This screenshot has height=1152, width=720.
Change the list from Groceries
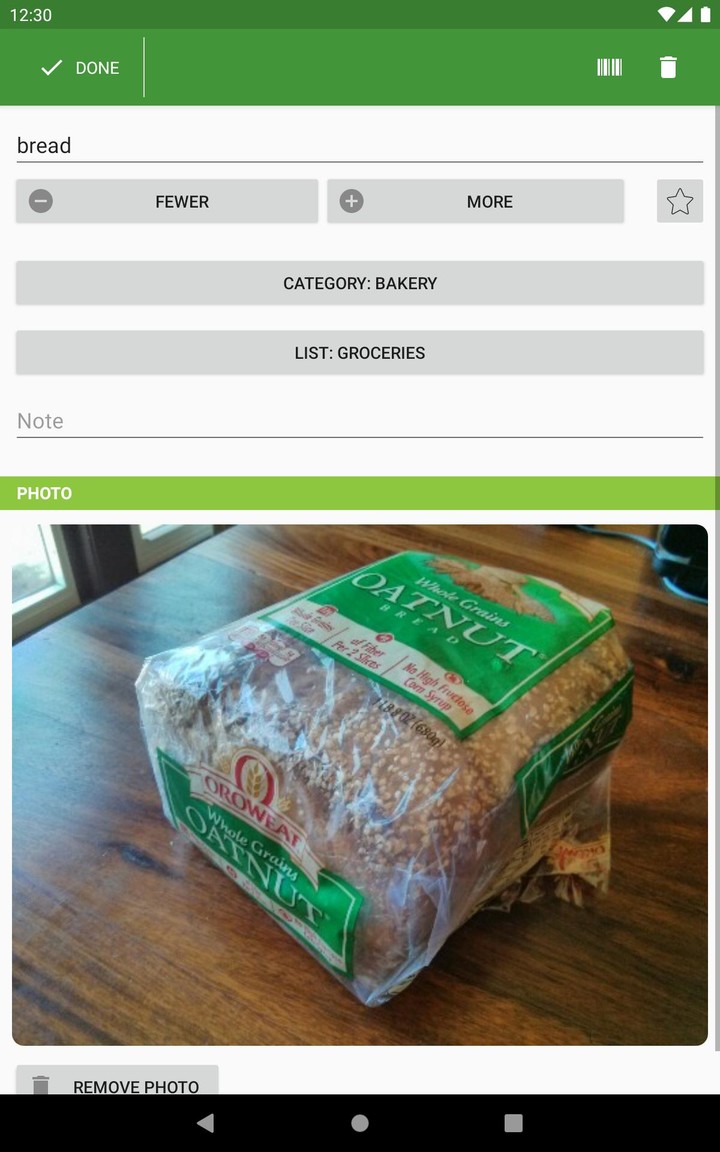(360, 353)
